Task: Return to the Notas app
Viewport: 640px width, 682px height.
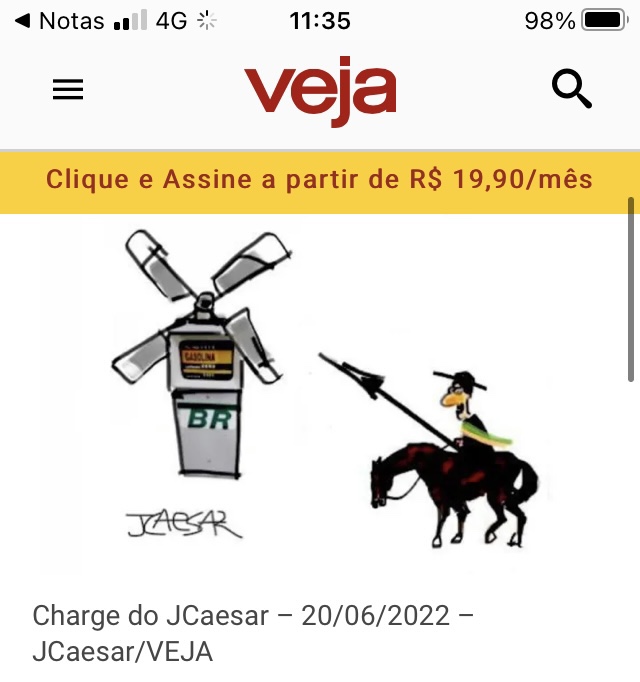Action: (x=60, y=21)
